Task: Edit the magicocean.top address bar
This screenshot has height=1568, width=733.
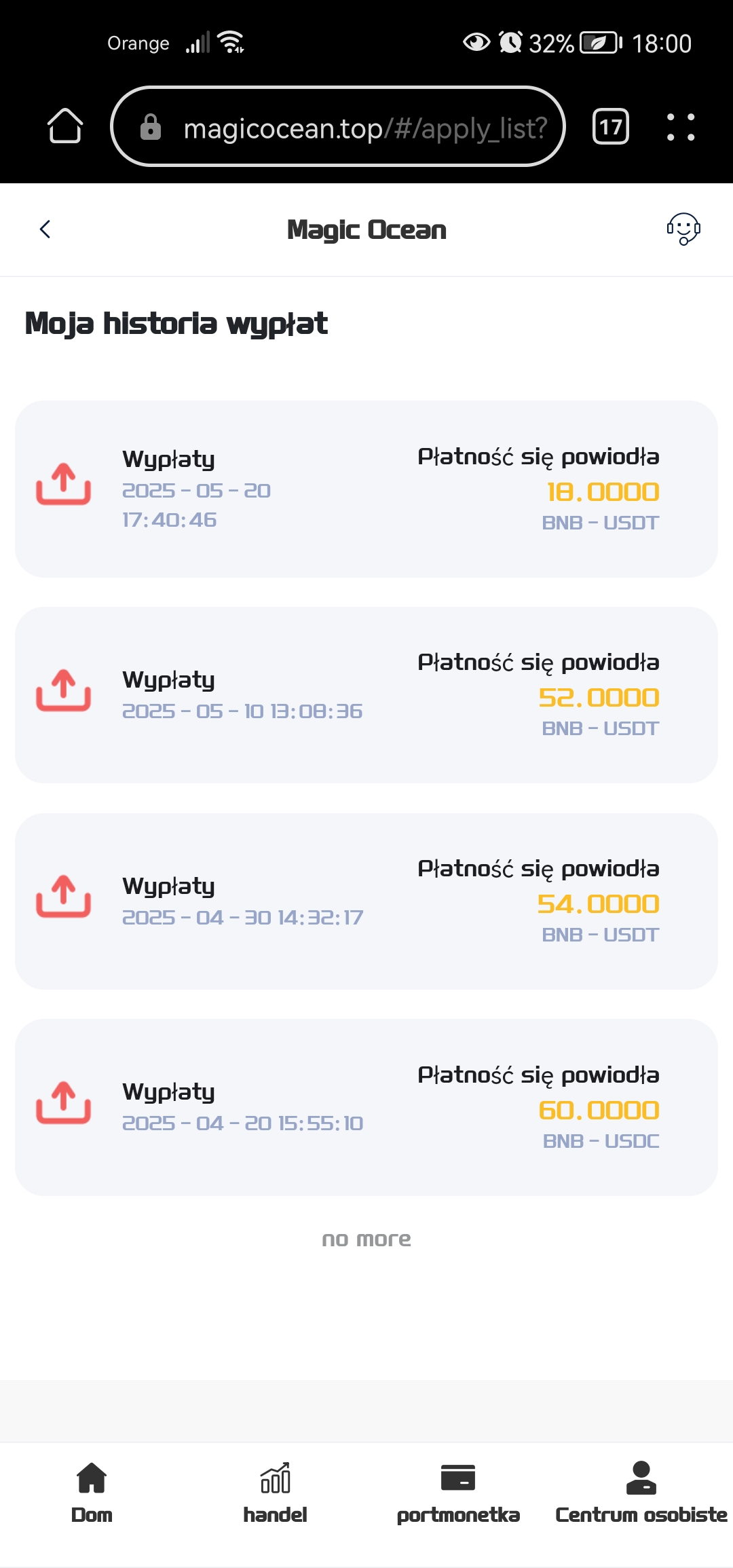Action: [x=338, y=126]
